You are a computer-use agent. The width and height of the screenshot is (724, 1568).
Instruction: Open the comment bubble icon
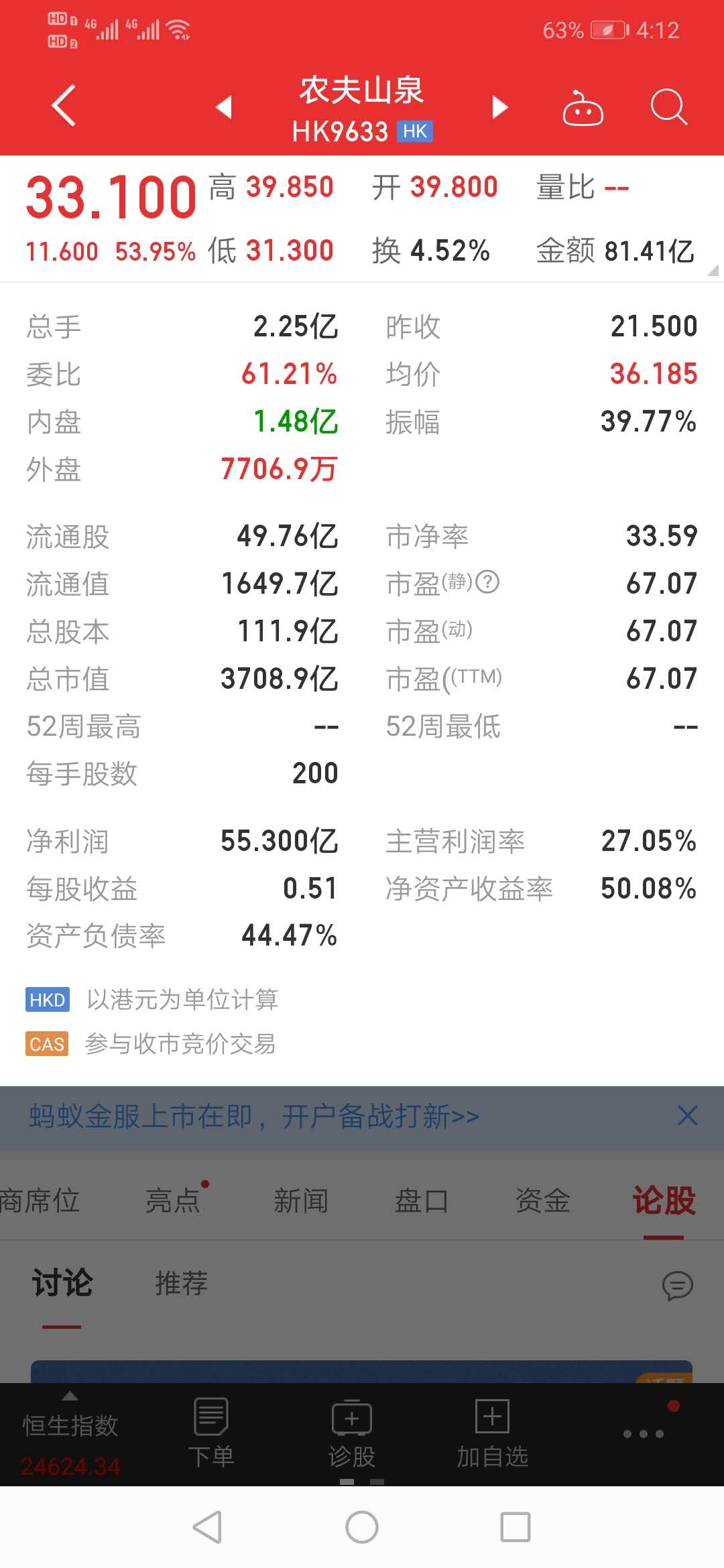(x=677, y=1286)
